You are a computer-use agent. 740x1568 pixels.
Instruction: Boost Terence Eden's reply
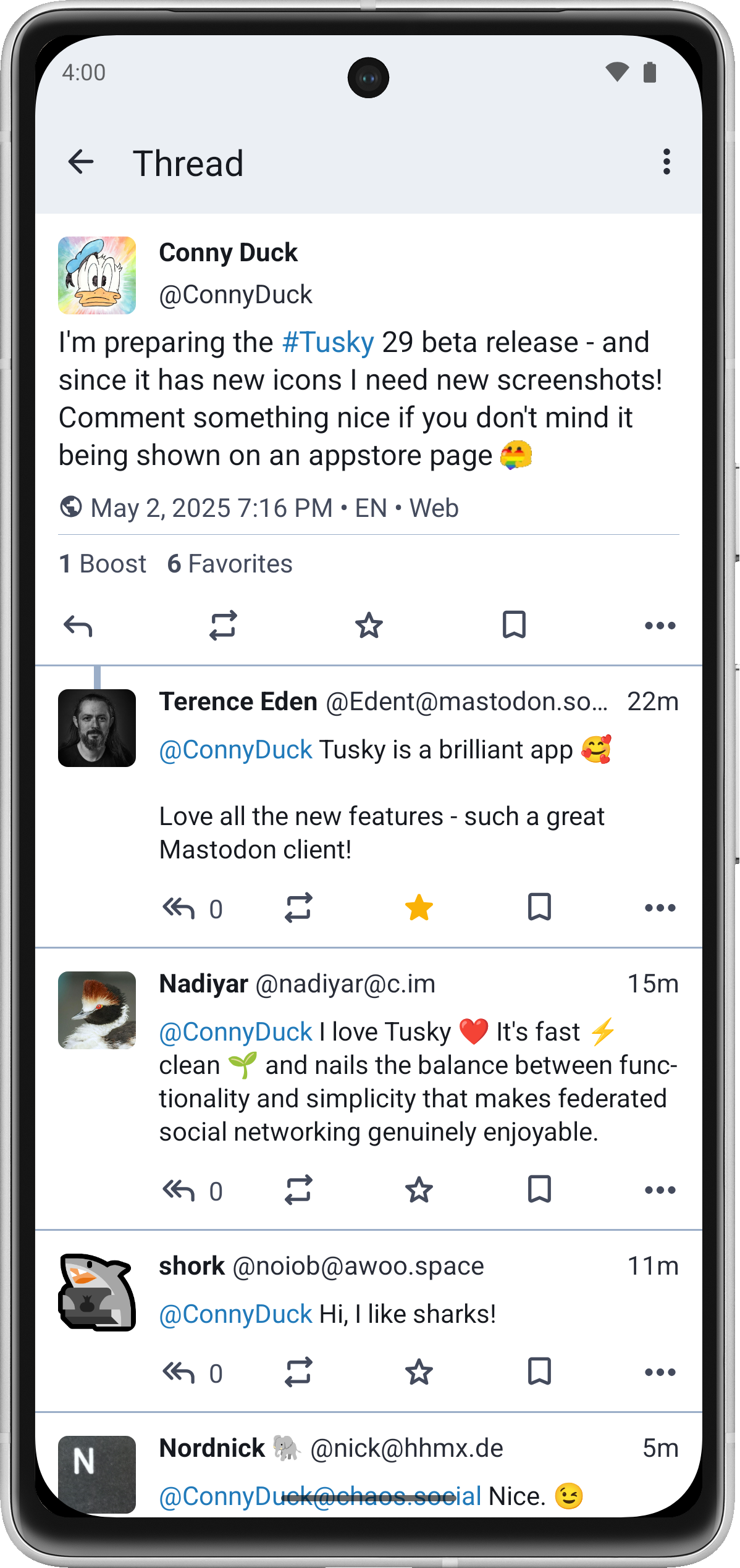(x=298, y=908)
